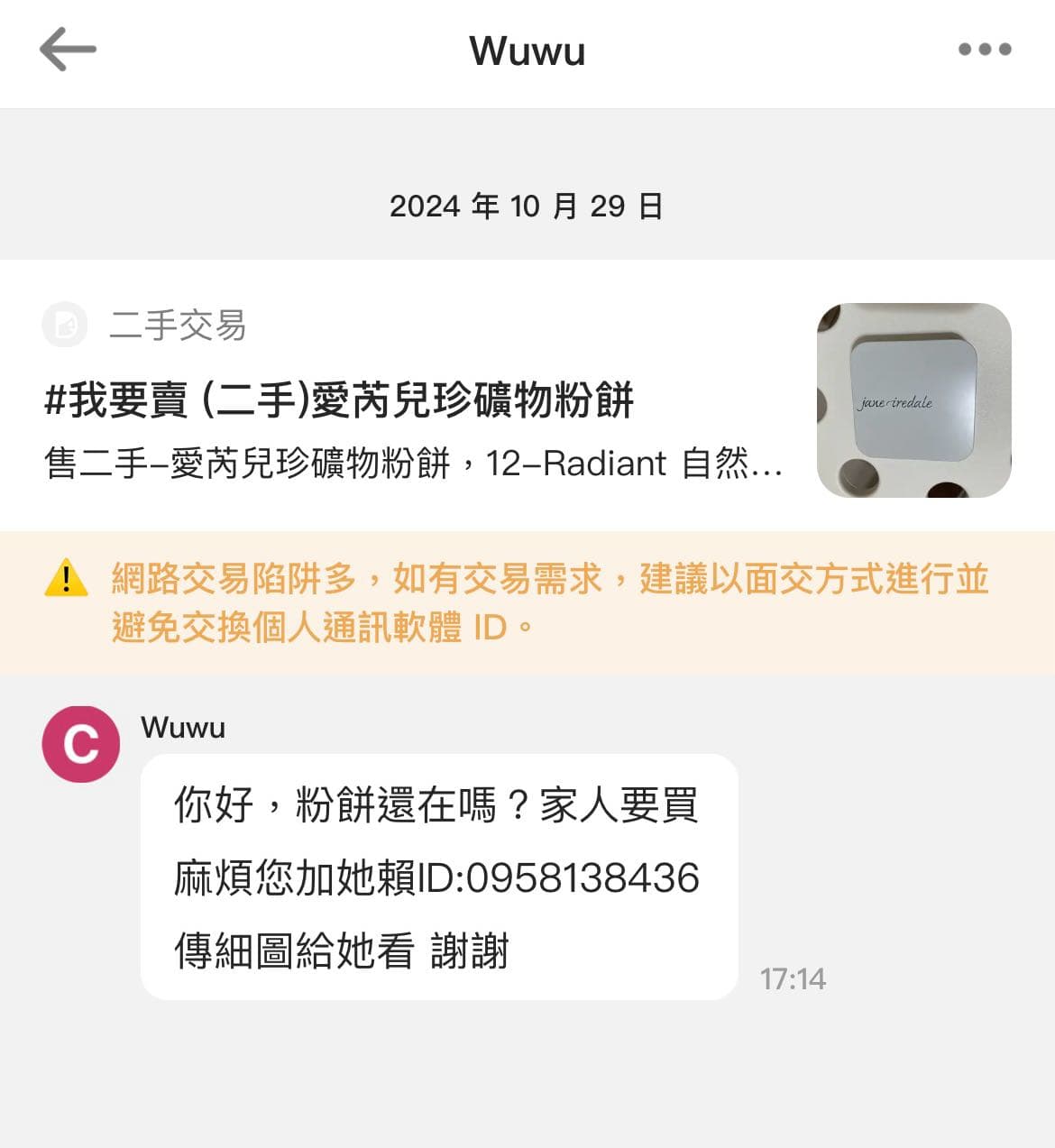Screen dimensions: 1055x1148
Task: Click the Wuwu username above the message
Action: click(x=183, y=728)
